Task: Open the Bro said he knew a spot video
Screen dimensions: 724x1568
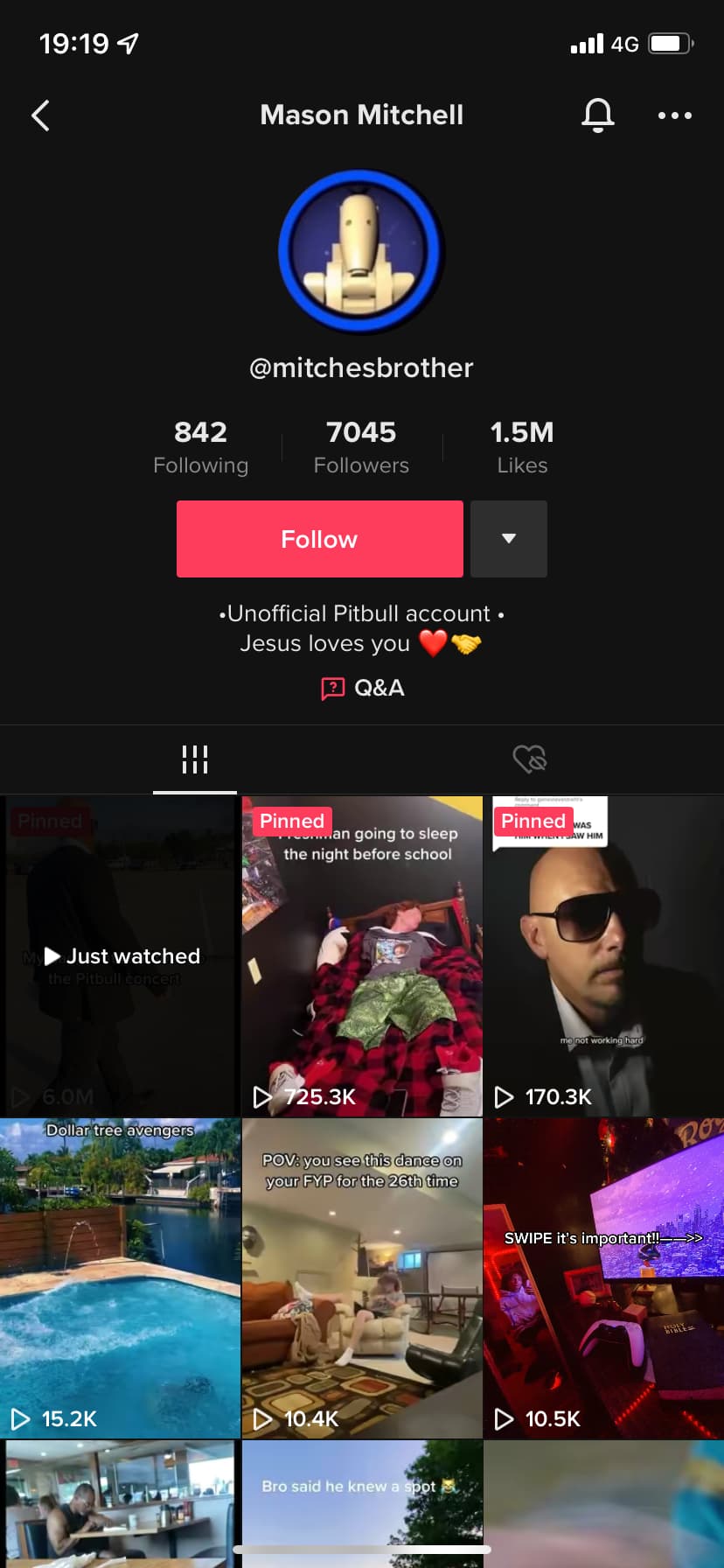Action: 362,1504
